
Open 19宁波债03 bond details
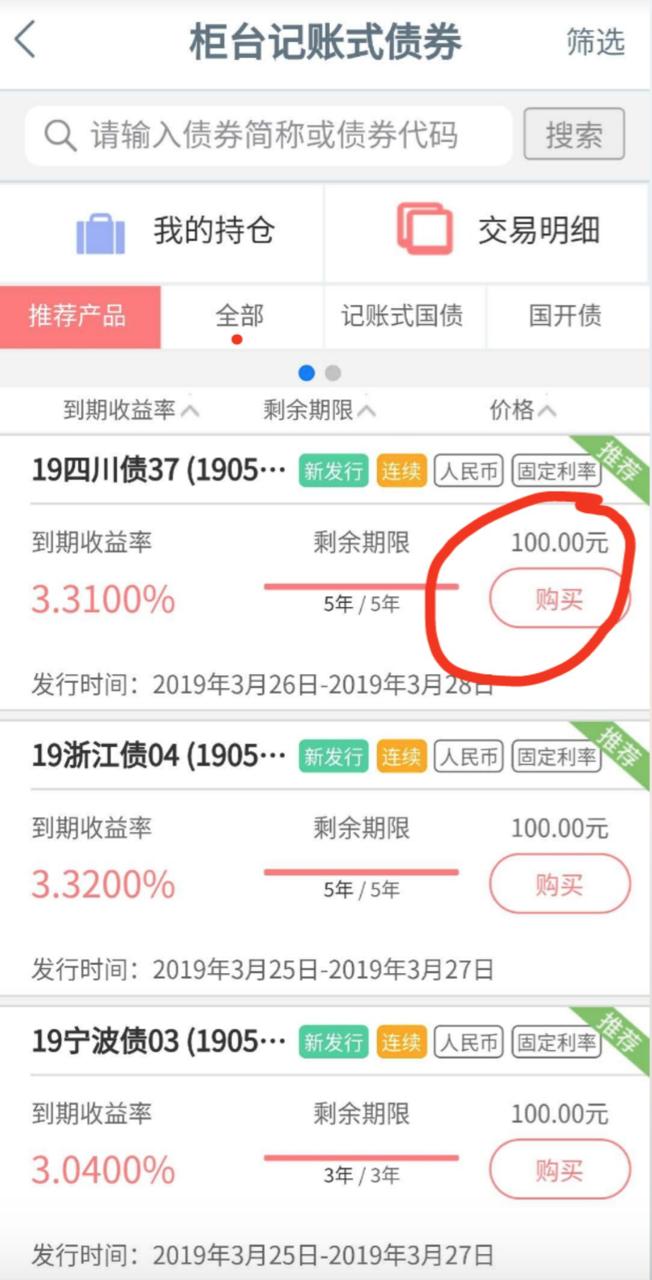[160, 1042]
